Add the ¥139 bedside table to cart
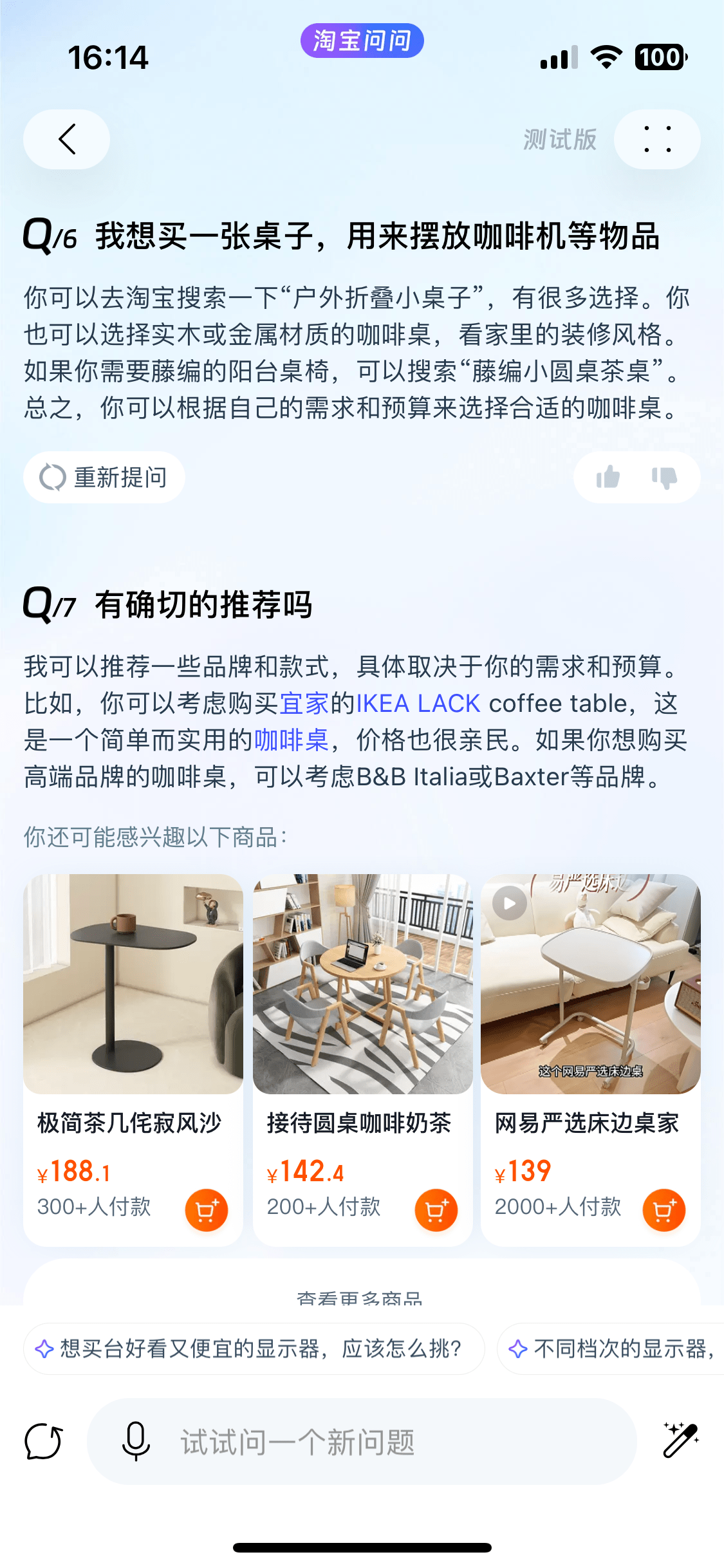The height and width of the screenshot is (1568, 724). [x=664, y=1210]
